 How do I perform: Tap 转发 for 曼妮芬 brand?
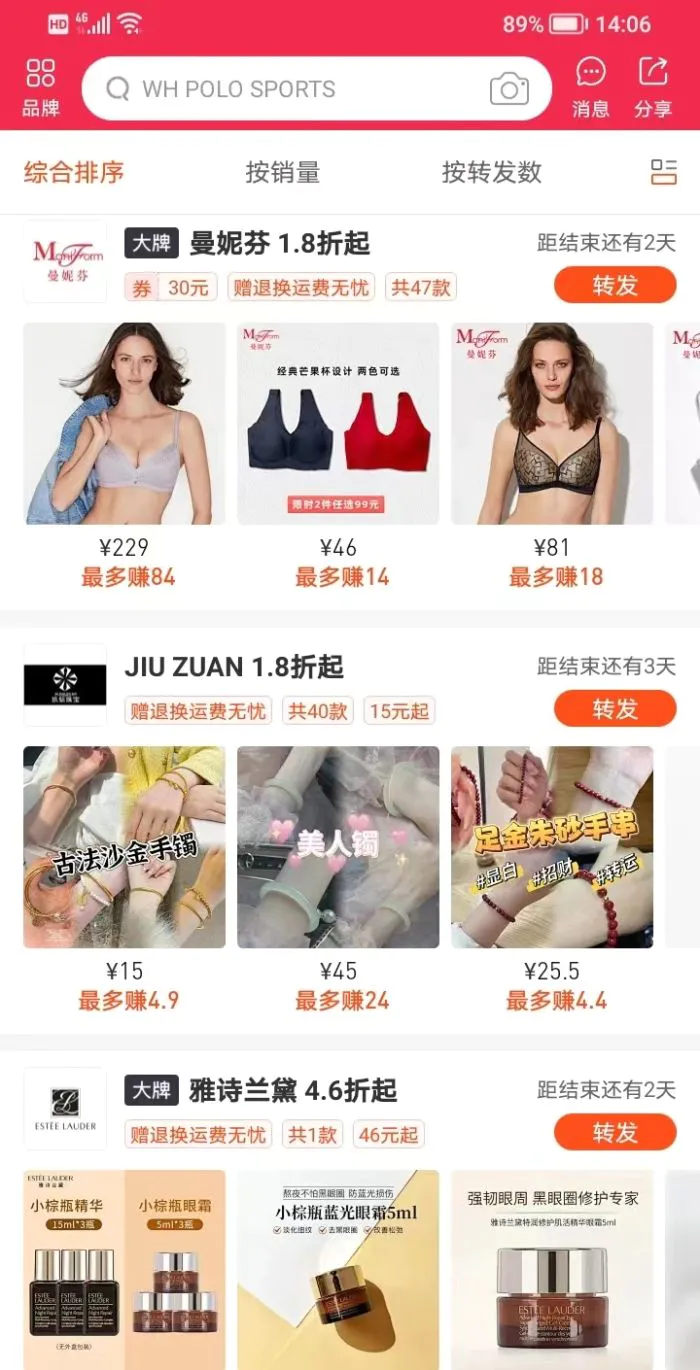615,286
